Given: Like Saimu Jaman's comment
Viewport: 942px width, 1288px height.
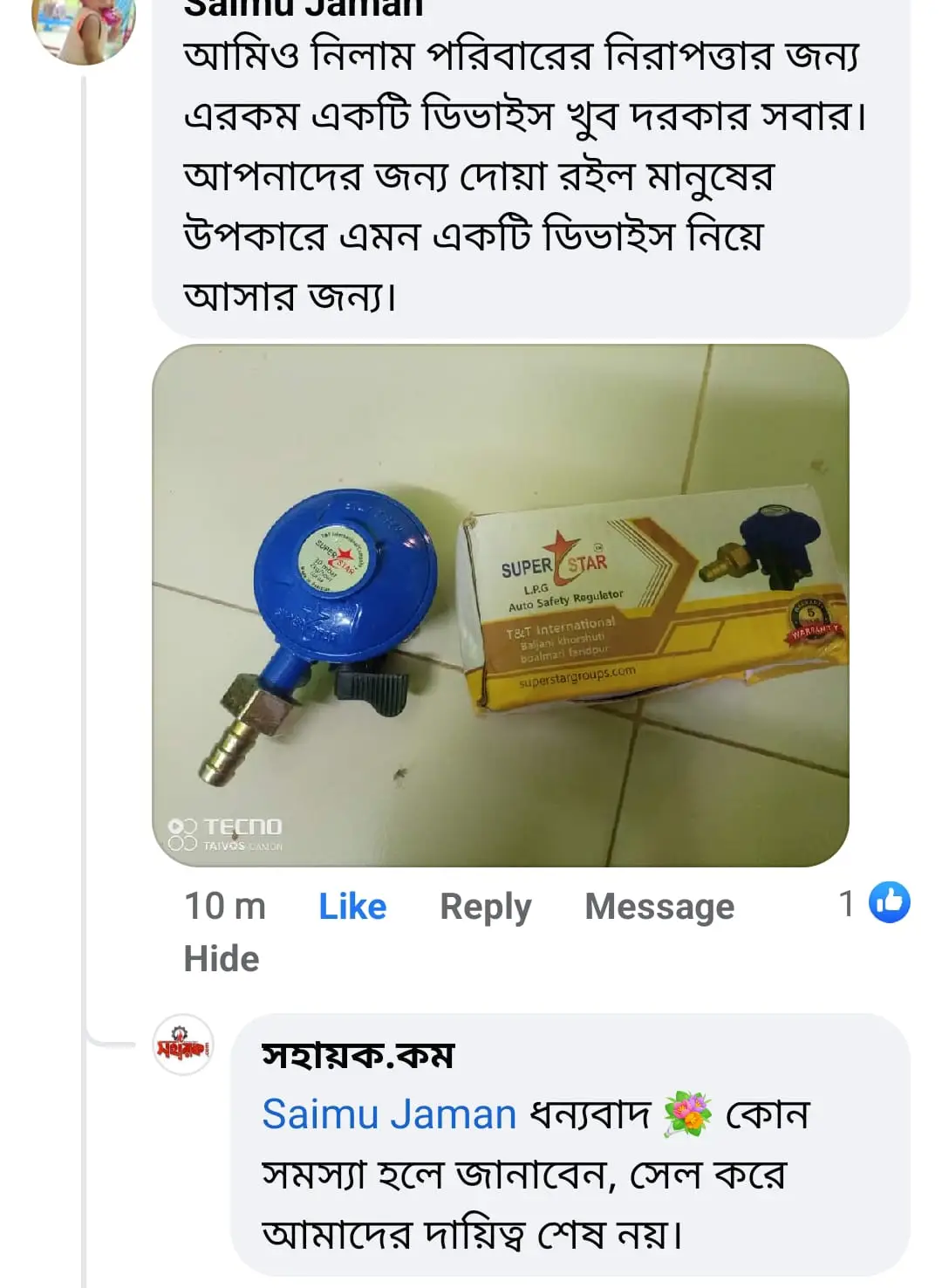Looking at the screenshot, I should tap(352, 907).
